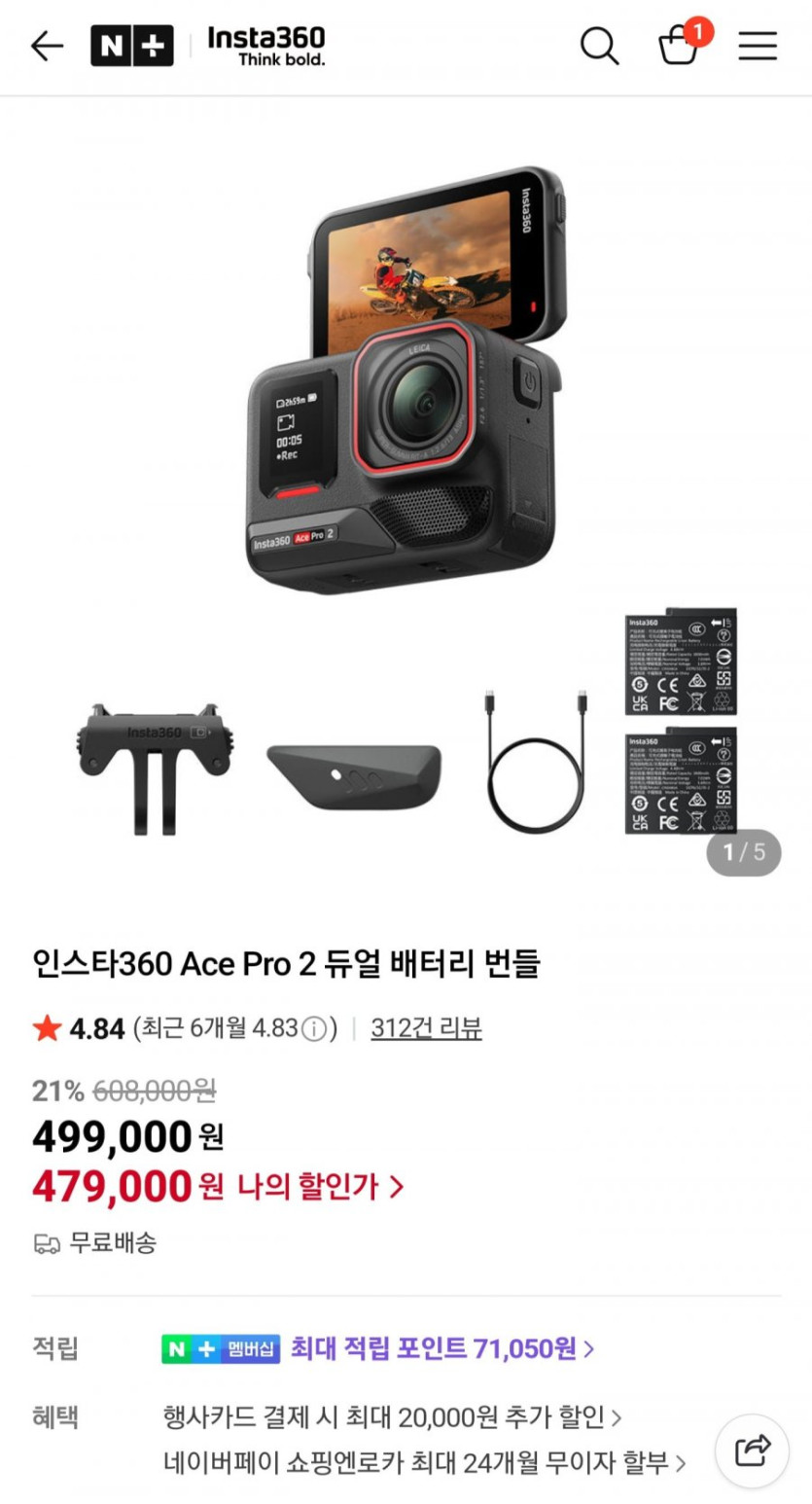View 행사카드 결제 추가 할인 benefit
The width and height of the screenshot is (812, 1504).
[393, 1416]
